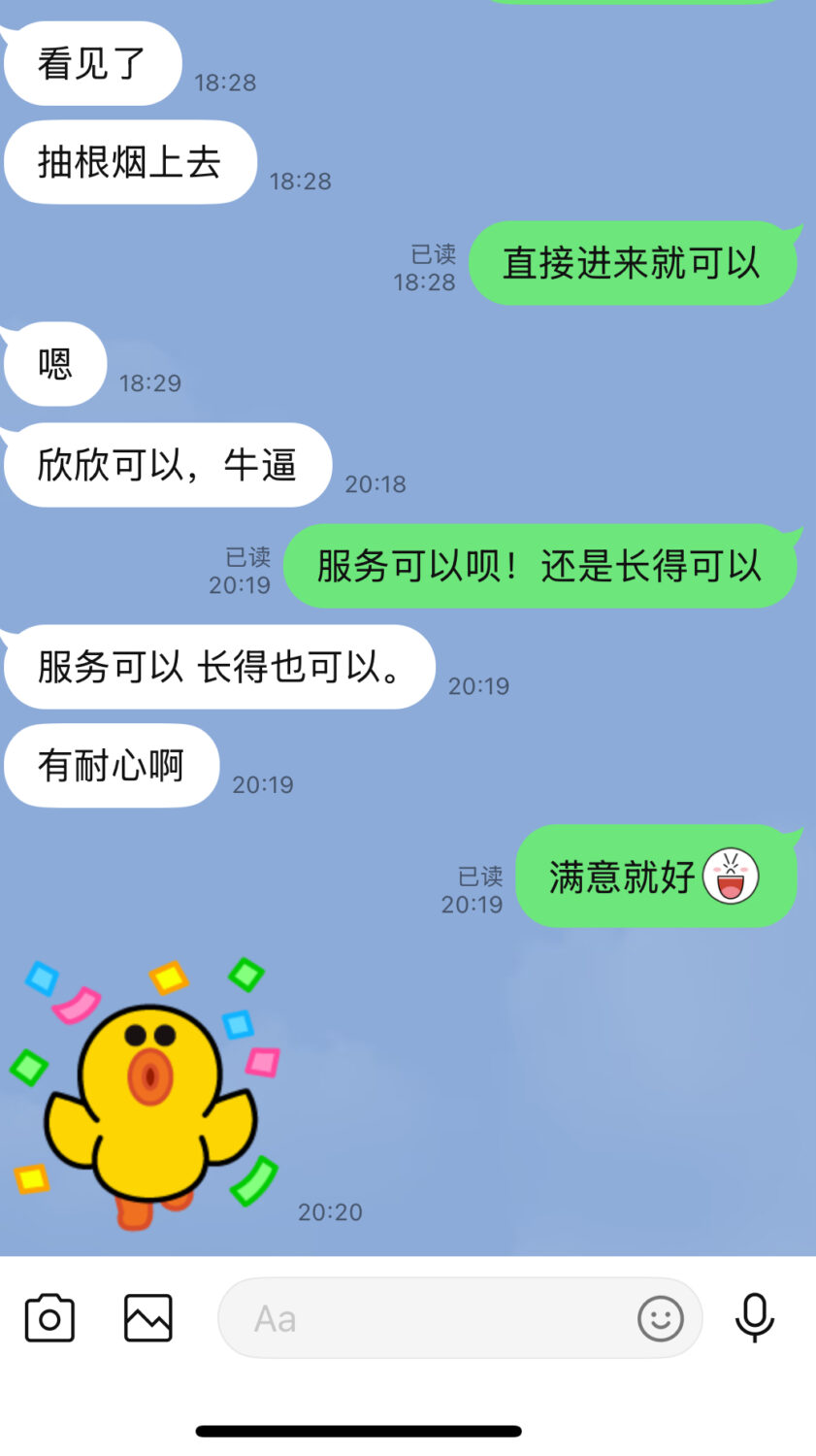Image resolution: width=816 pixels, height=1456 pixels.
Task: Focus the Aa message input field
Action: point(427,1318)
